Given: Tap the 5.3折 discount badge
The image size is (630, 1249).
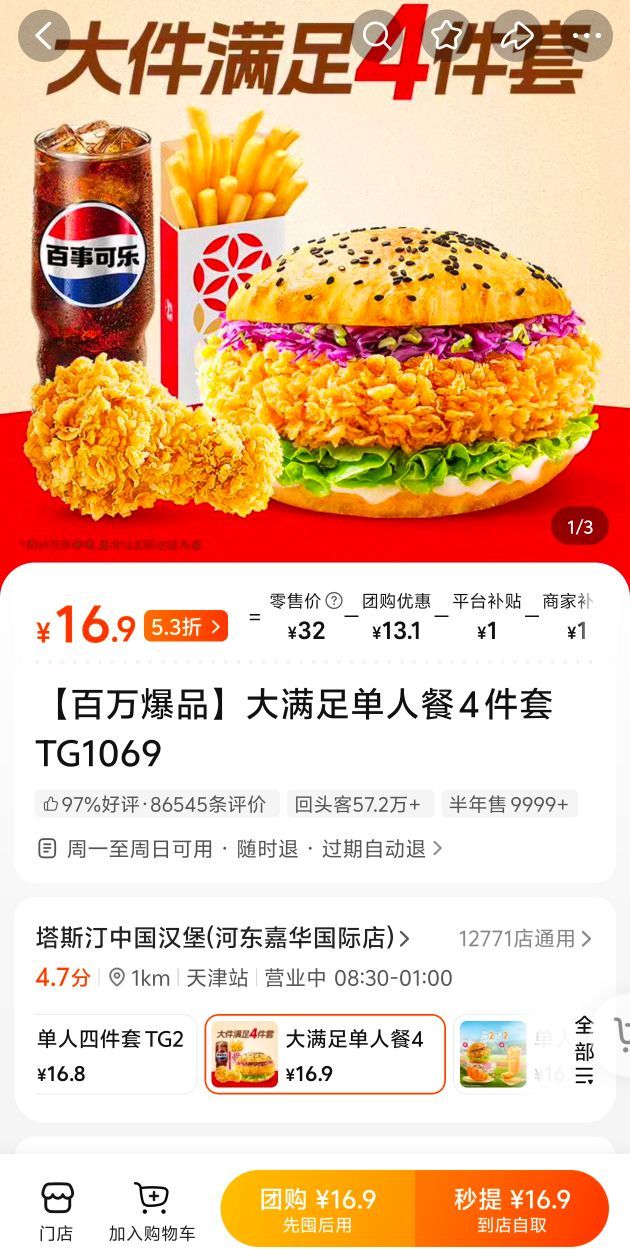Looking at the screenshot, I should (186, 627).
